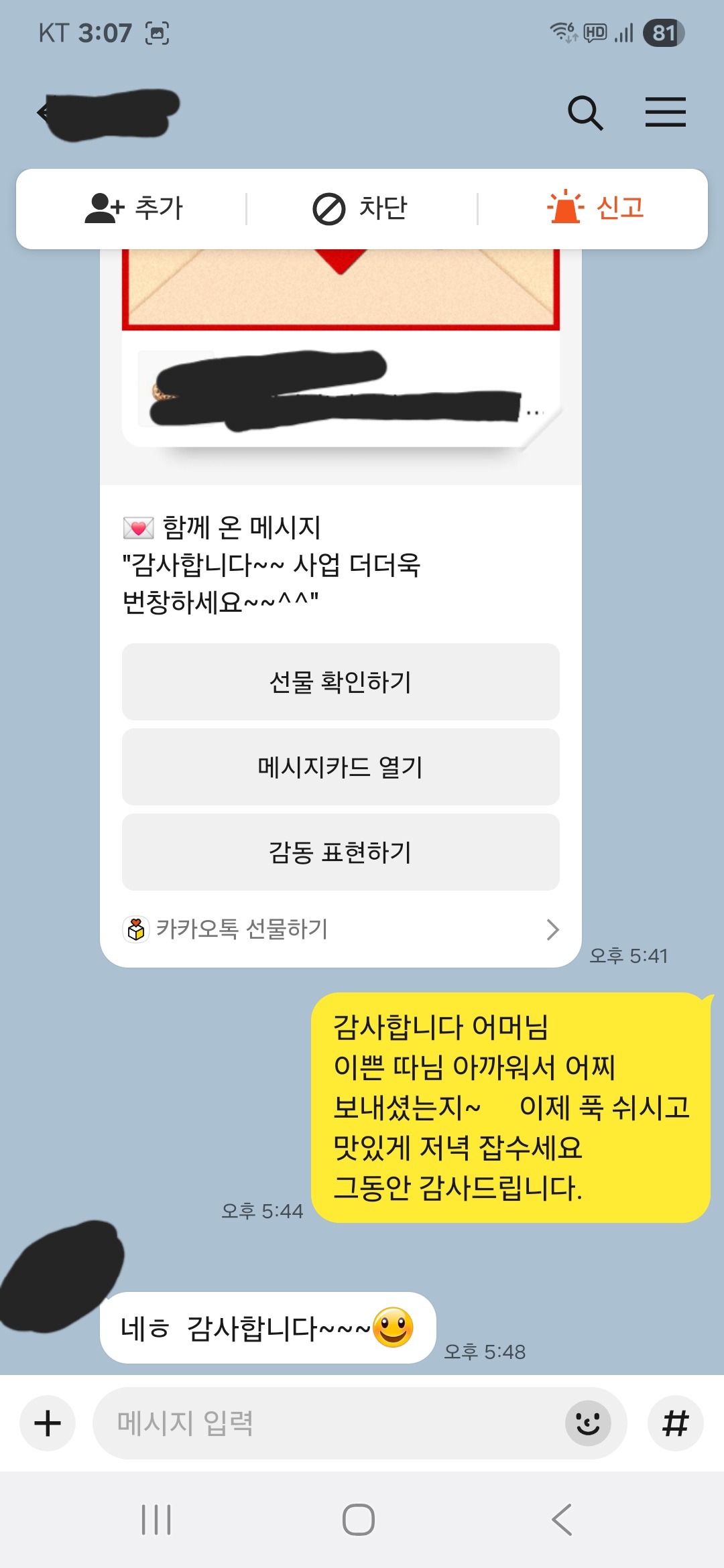The image size is (724, 1568).
Task: Open the hashtag search button
Action: coord(675,1423)
